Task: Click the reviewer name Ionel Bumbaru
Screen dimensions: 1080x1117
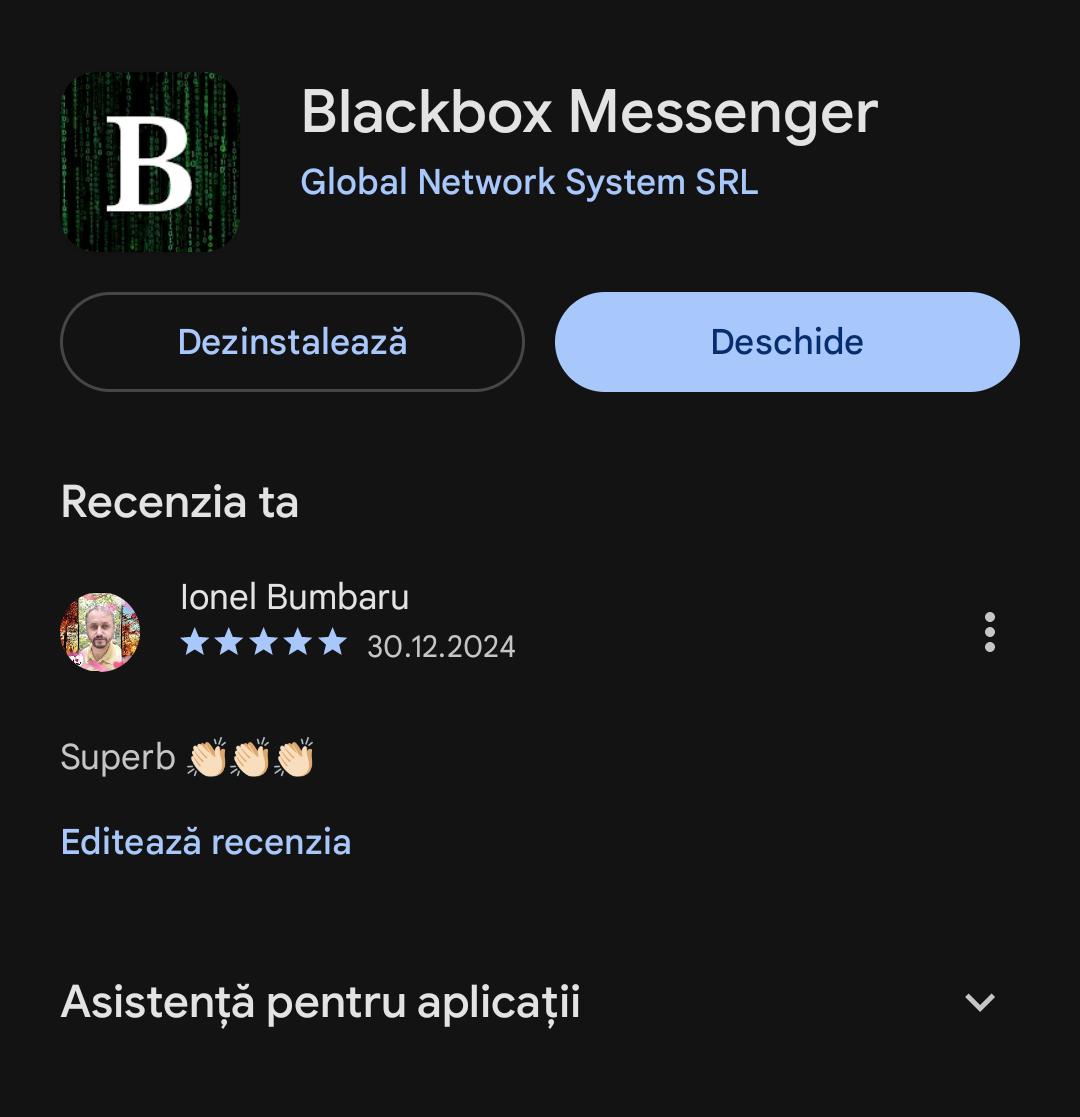Action: coord(295,596)
